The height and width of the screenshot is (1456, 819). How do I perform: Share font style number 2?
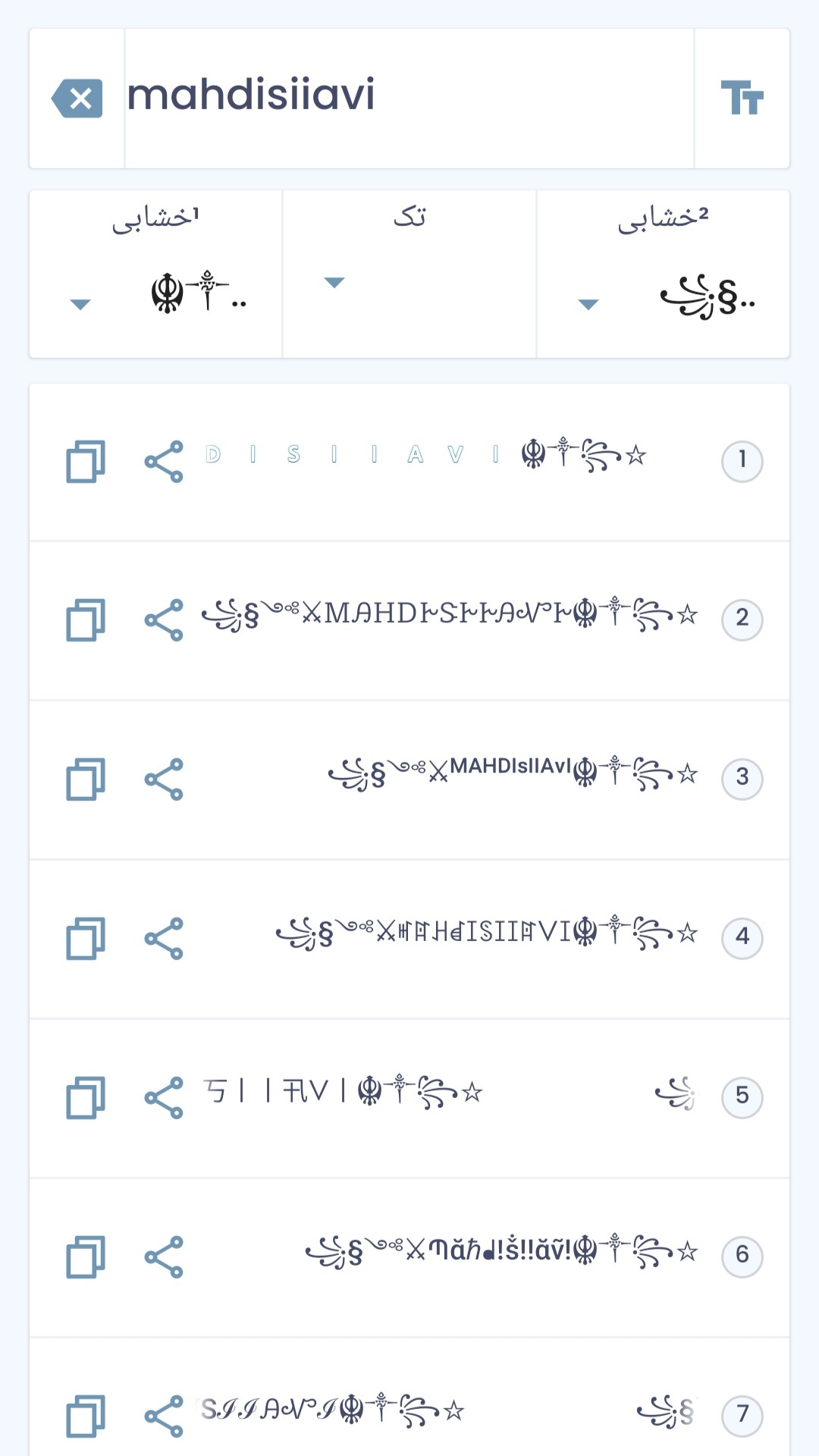pyautogui.click(x=164, y=620)
